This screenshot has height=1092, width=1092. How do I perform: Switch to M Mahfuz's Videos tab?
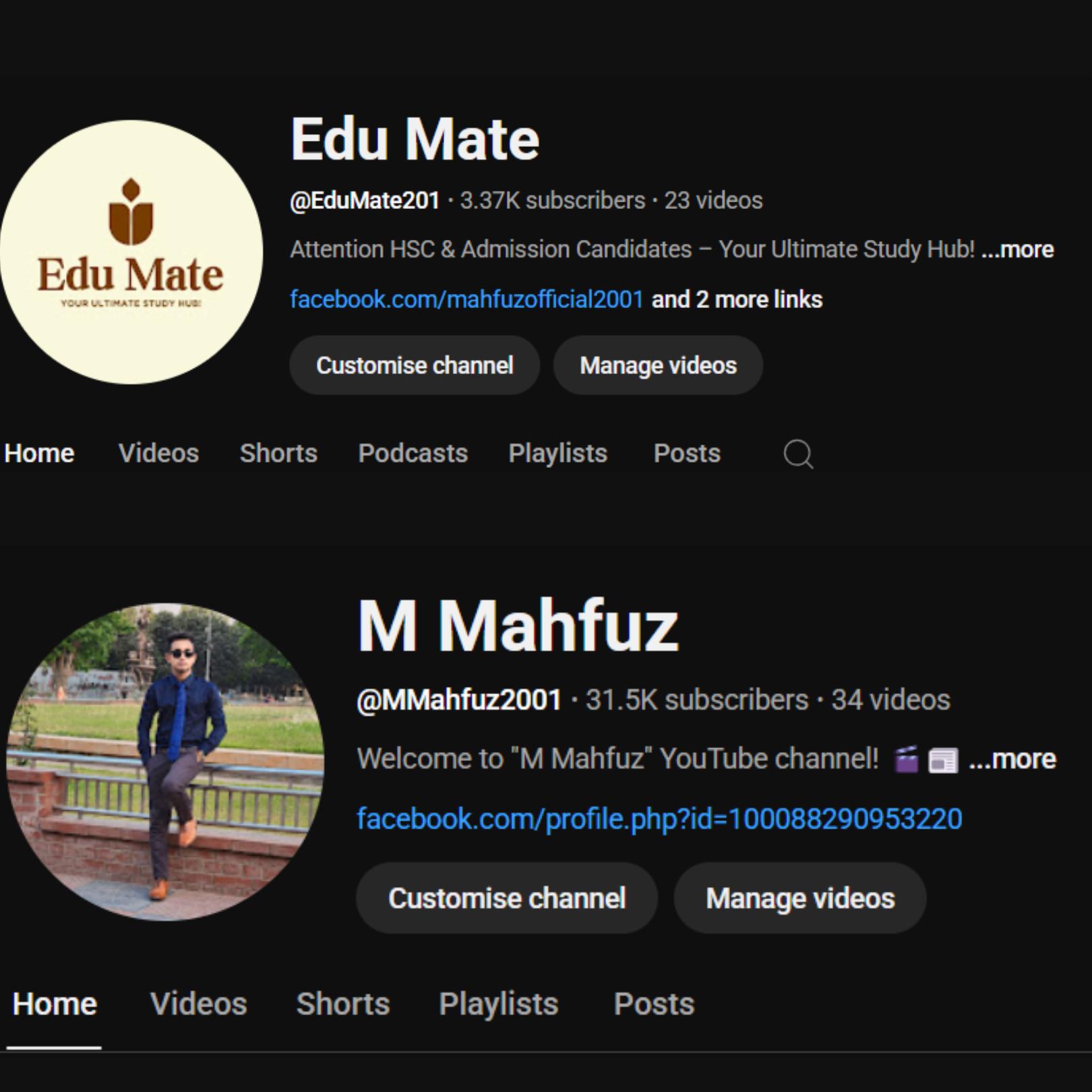(x=198, y=1004)
